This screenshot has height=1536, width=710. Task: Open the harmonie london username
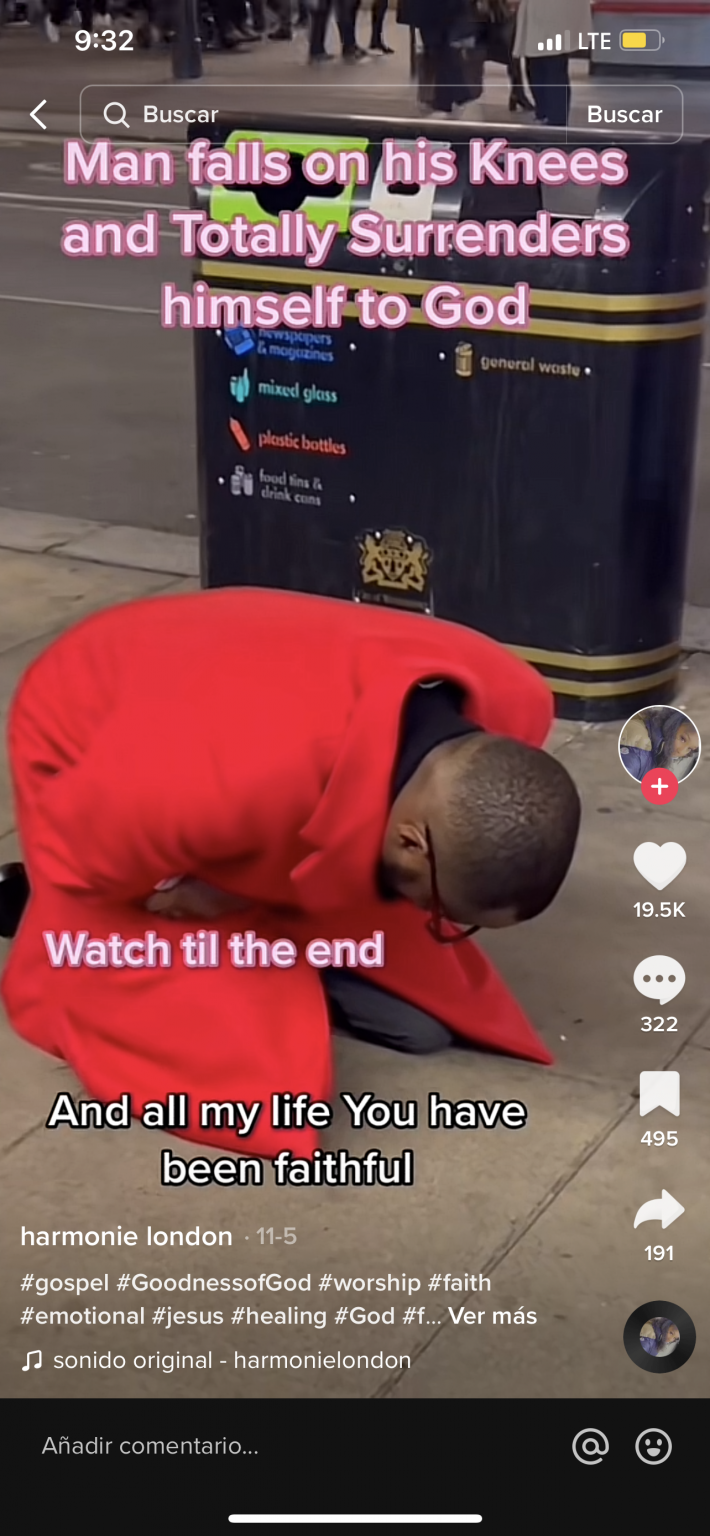point(126,1236)
